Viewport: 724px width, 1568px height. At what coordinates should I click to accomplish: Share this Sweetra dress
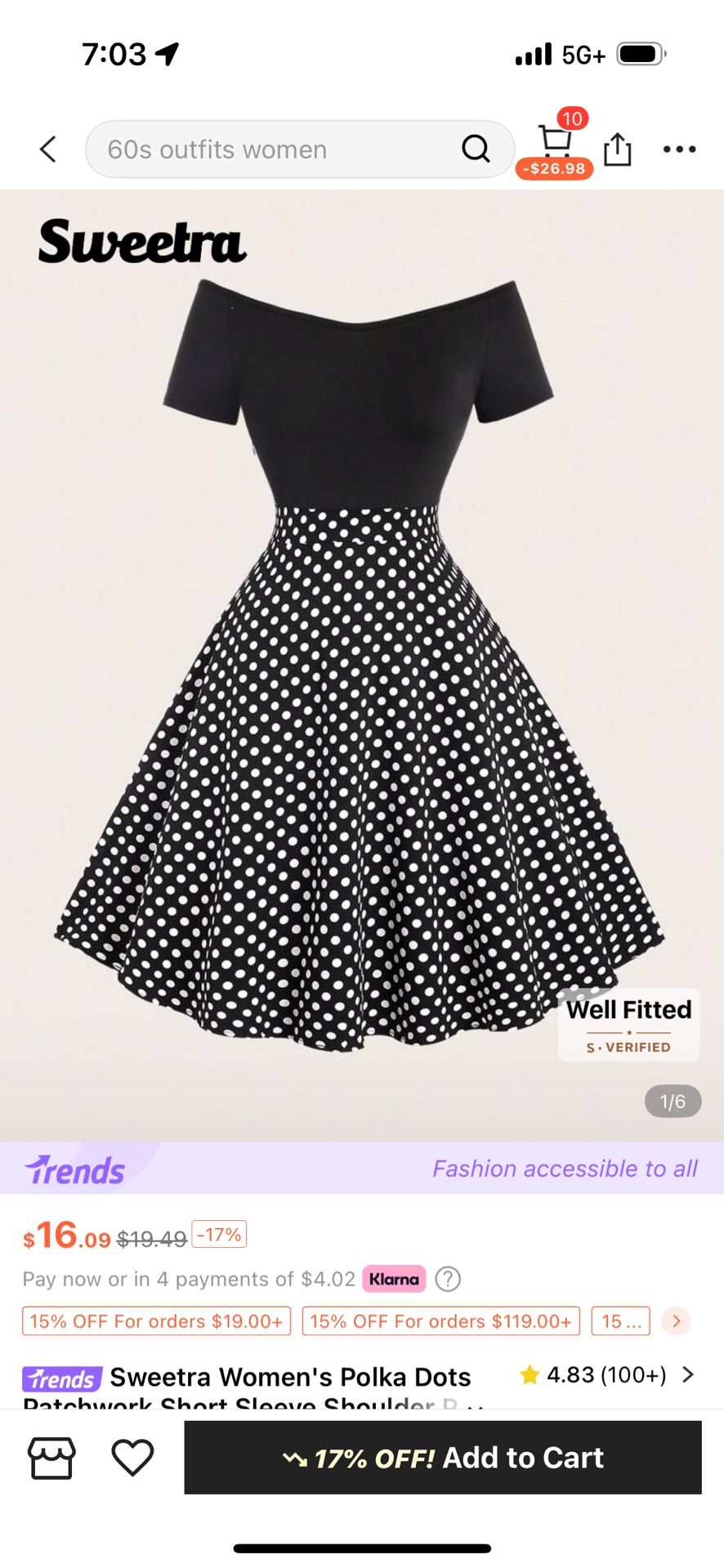point(617,149)
